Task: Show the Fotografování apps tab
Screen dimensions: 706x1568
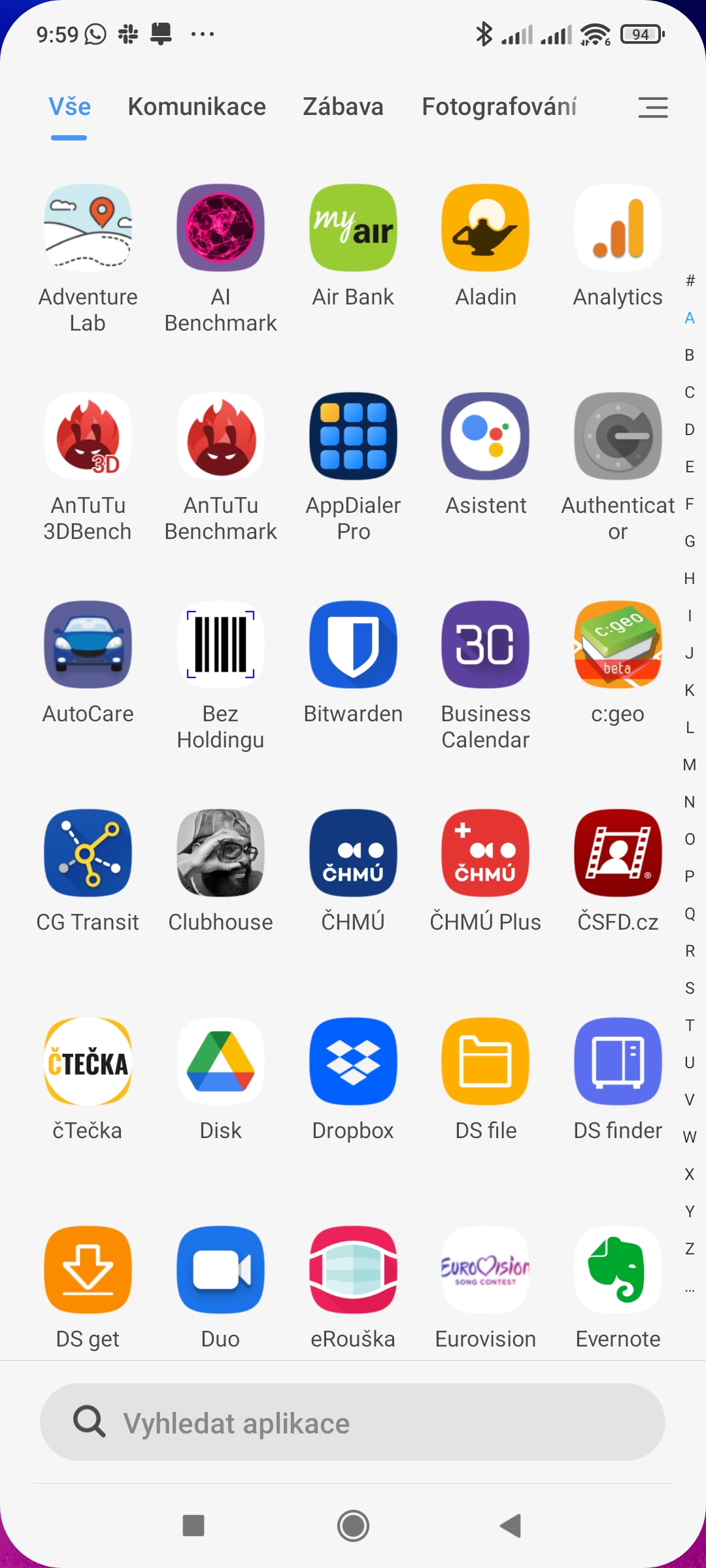Action: pyautogui.click(x=499, y=107)
